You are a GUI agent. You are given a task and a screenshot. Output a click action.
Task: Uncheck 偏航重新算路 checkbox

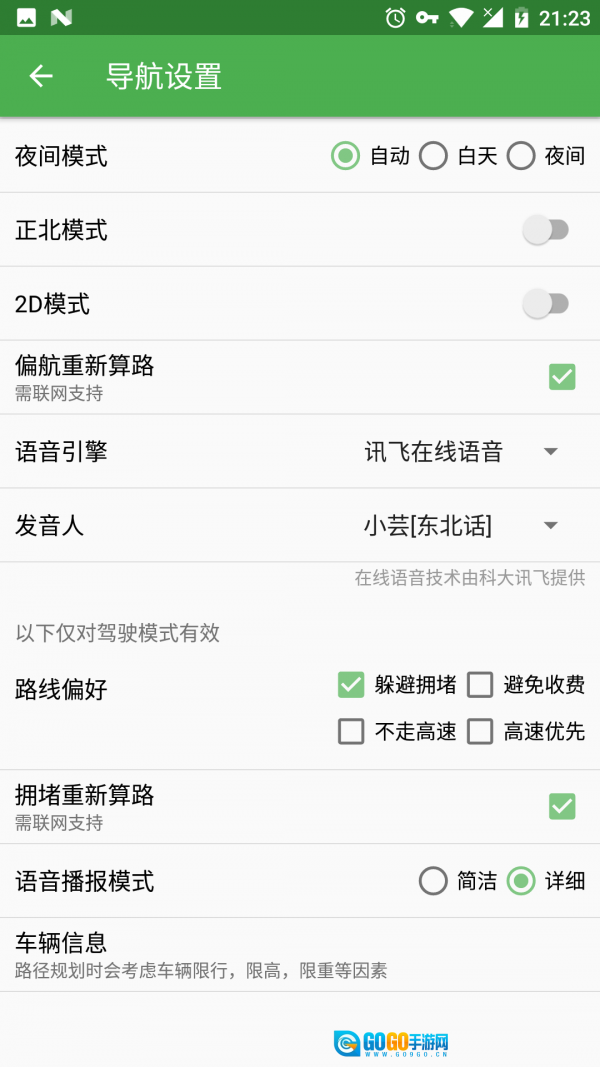(562, 377)
